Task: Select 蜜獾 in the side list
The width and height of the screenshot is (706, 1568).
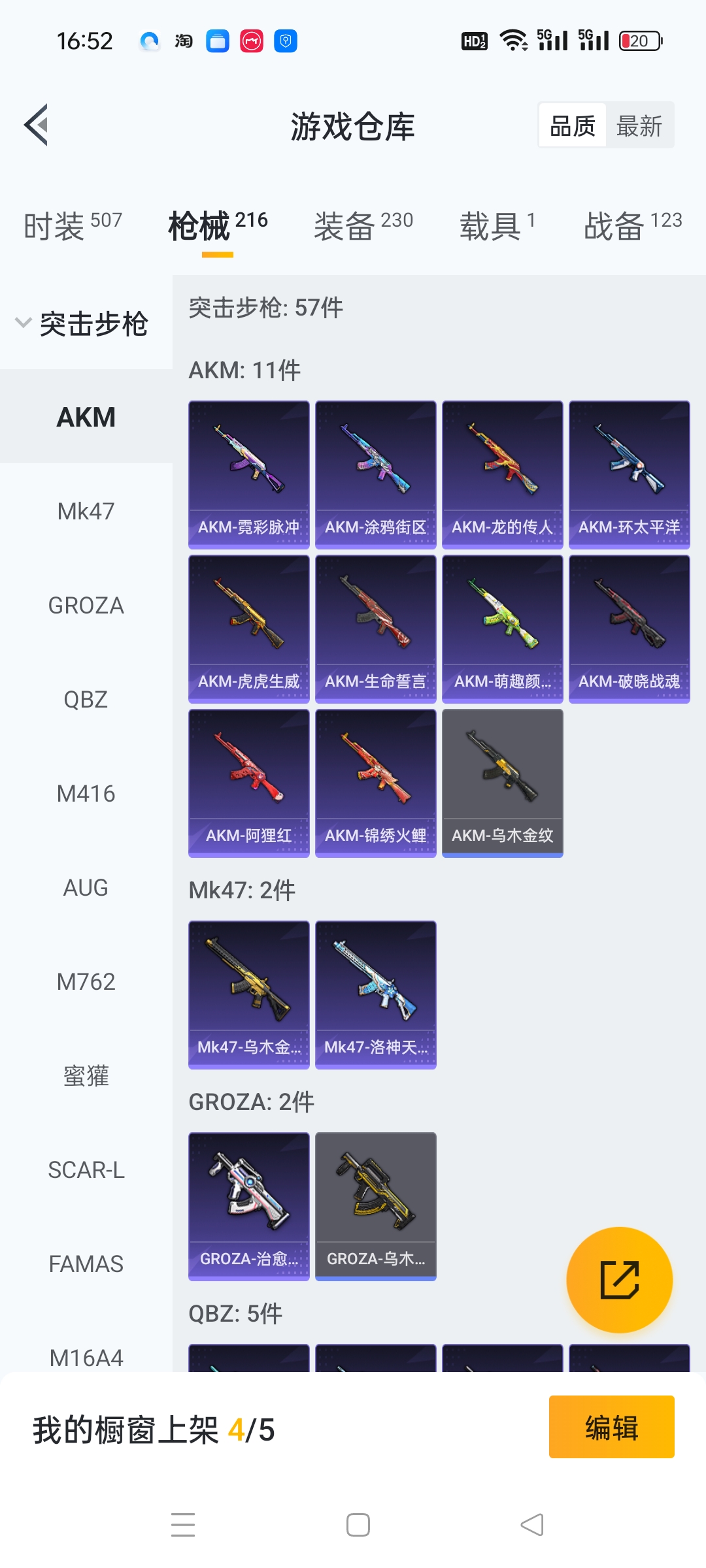Action: (86, 1076)
